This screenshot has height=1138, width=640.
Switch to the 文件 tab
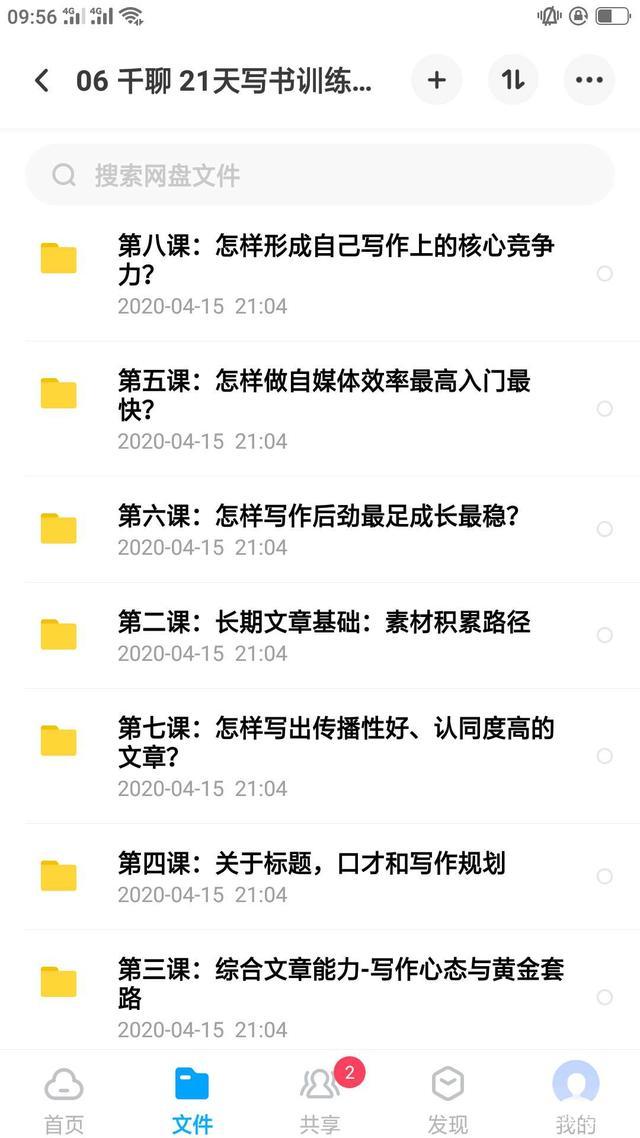tap(192, 1098)
